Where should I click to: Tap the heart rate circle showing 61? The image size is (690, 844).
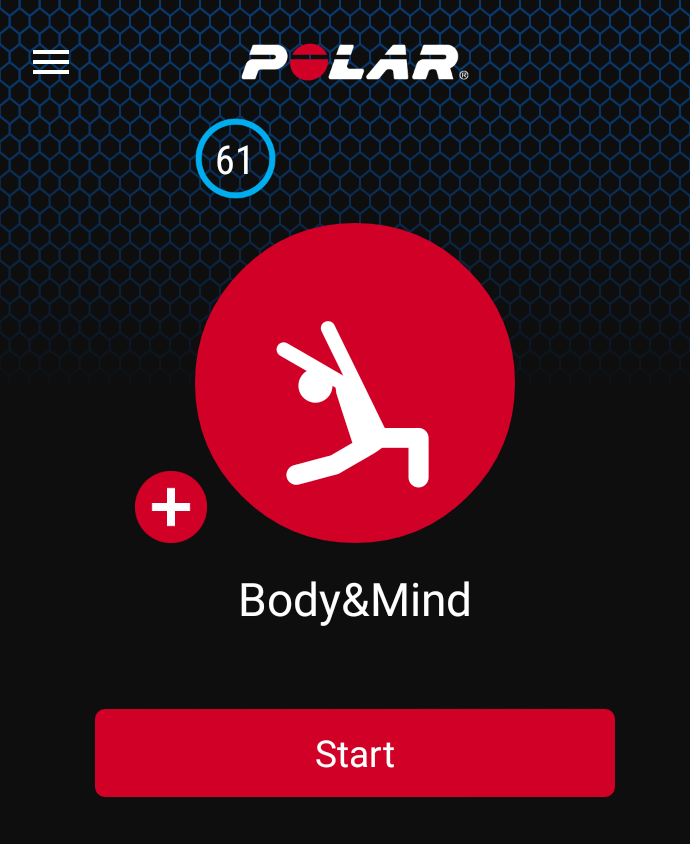point(235,159)
